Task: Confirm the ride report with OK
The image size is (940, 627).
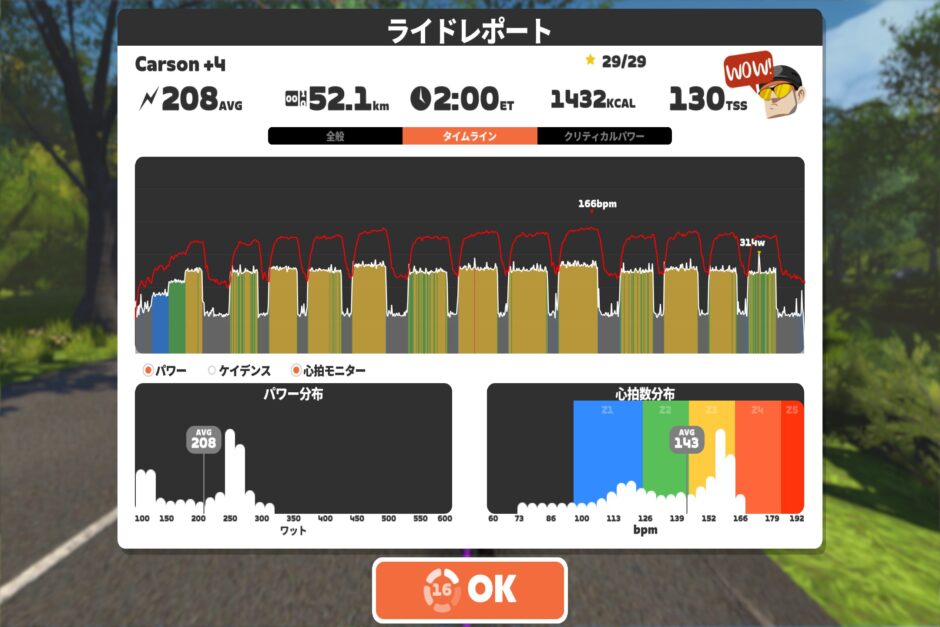Action: pos(470,590)
